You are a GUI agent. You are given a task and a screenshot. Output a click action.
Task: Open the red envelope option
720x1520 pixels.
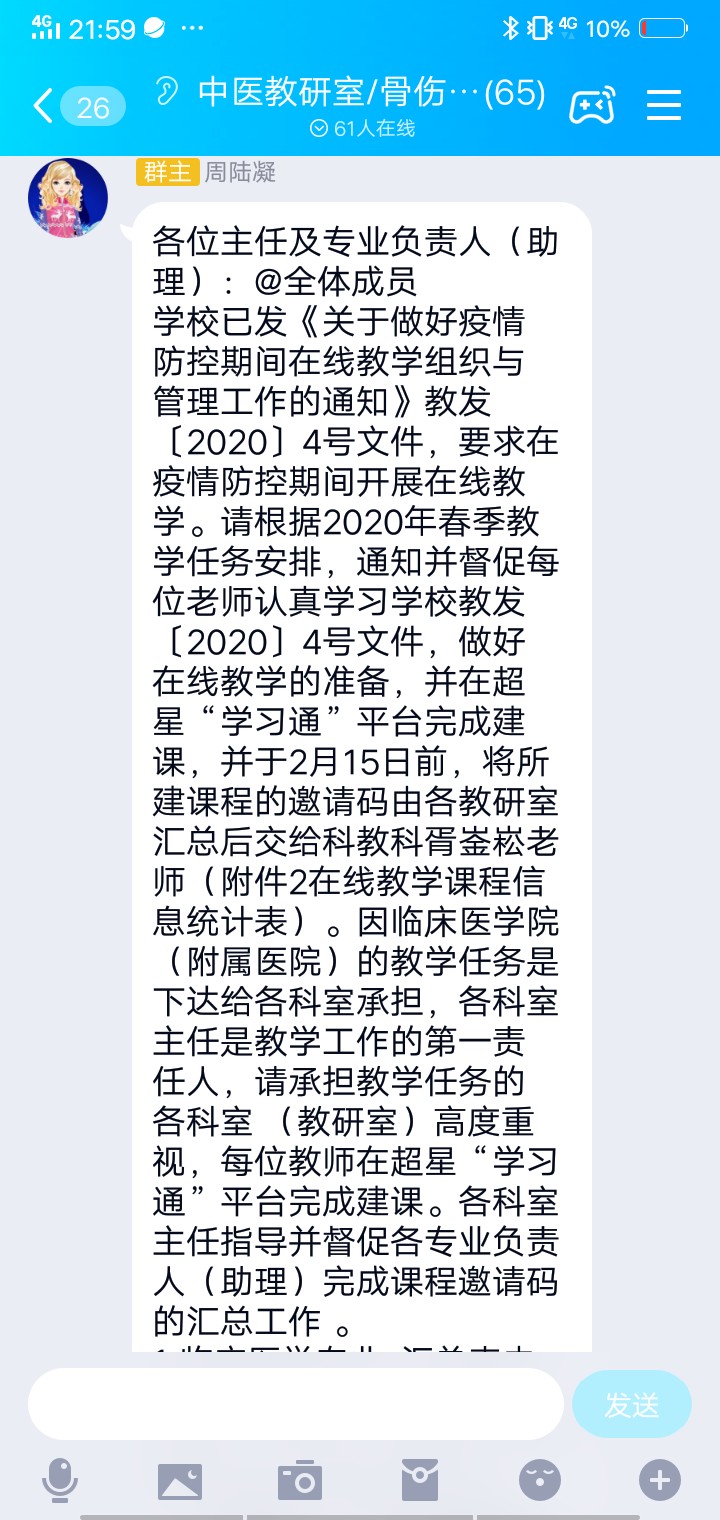[x=420, y=1480]
